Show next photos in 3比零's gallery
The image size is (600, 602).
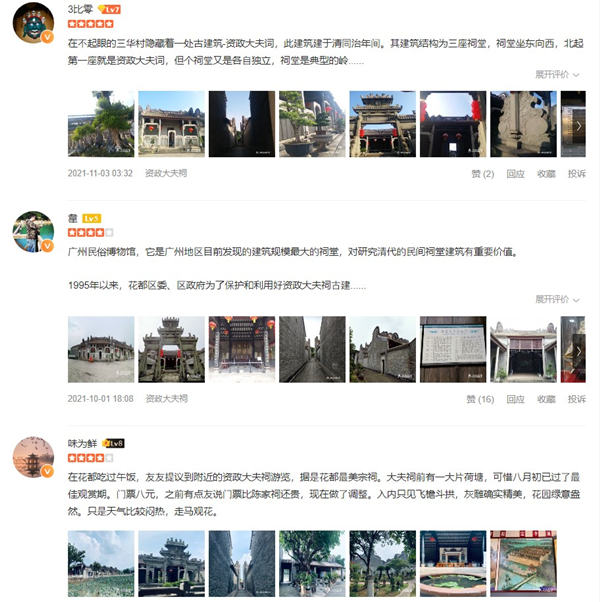(578, 124)
